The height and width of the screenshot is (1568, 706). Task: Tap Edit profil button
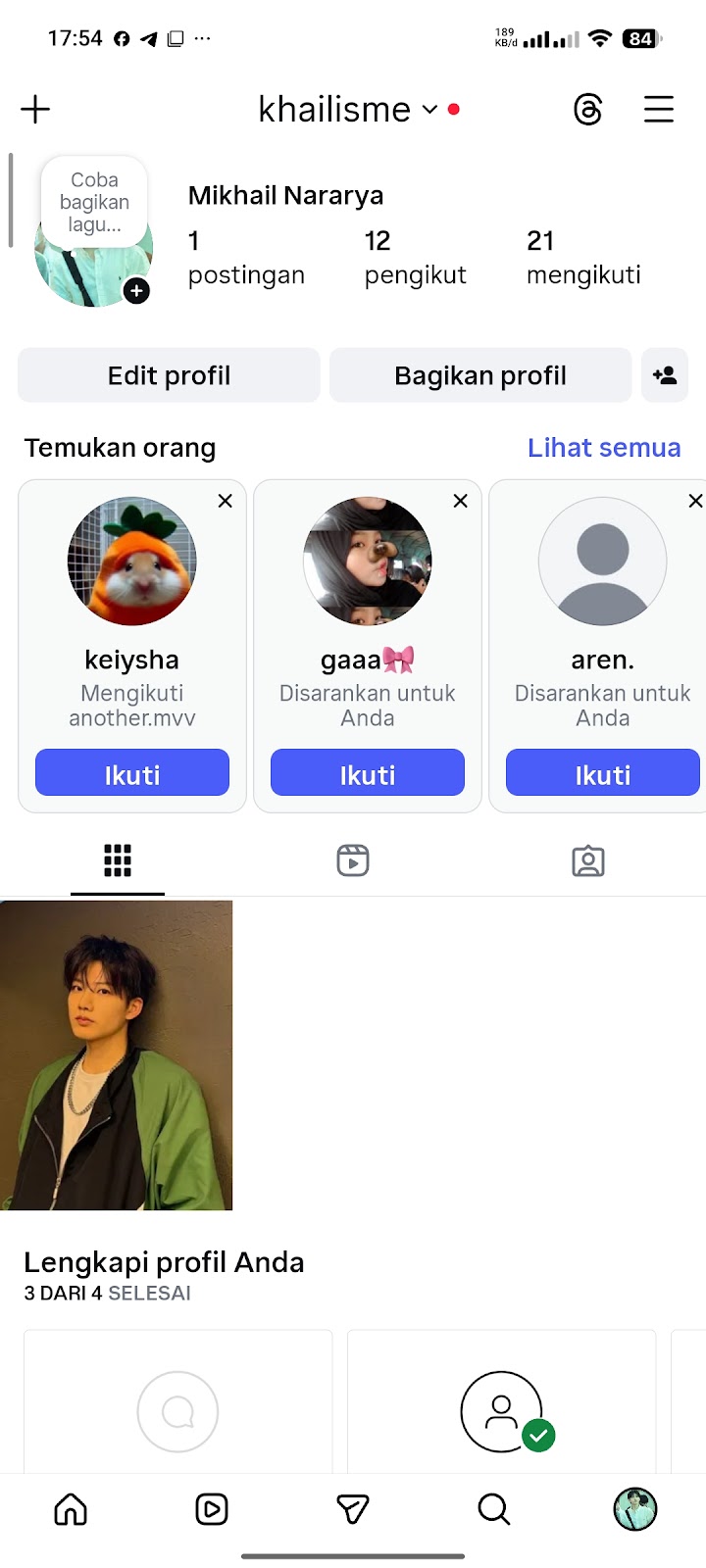click(169, 375)
